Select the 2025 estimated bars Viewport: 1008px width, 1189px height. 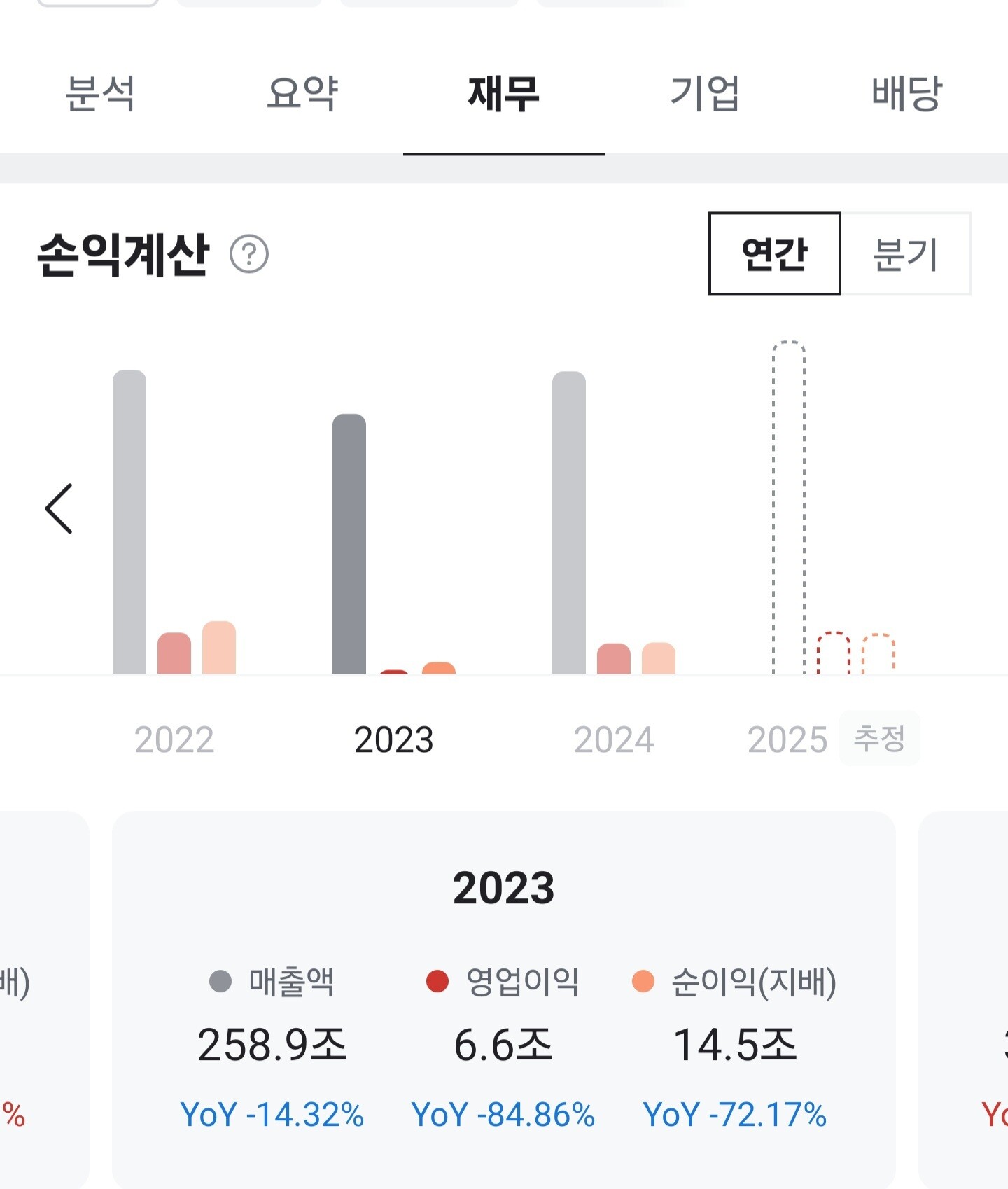click(834, 508)
